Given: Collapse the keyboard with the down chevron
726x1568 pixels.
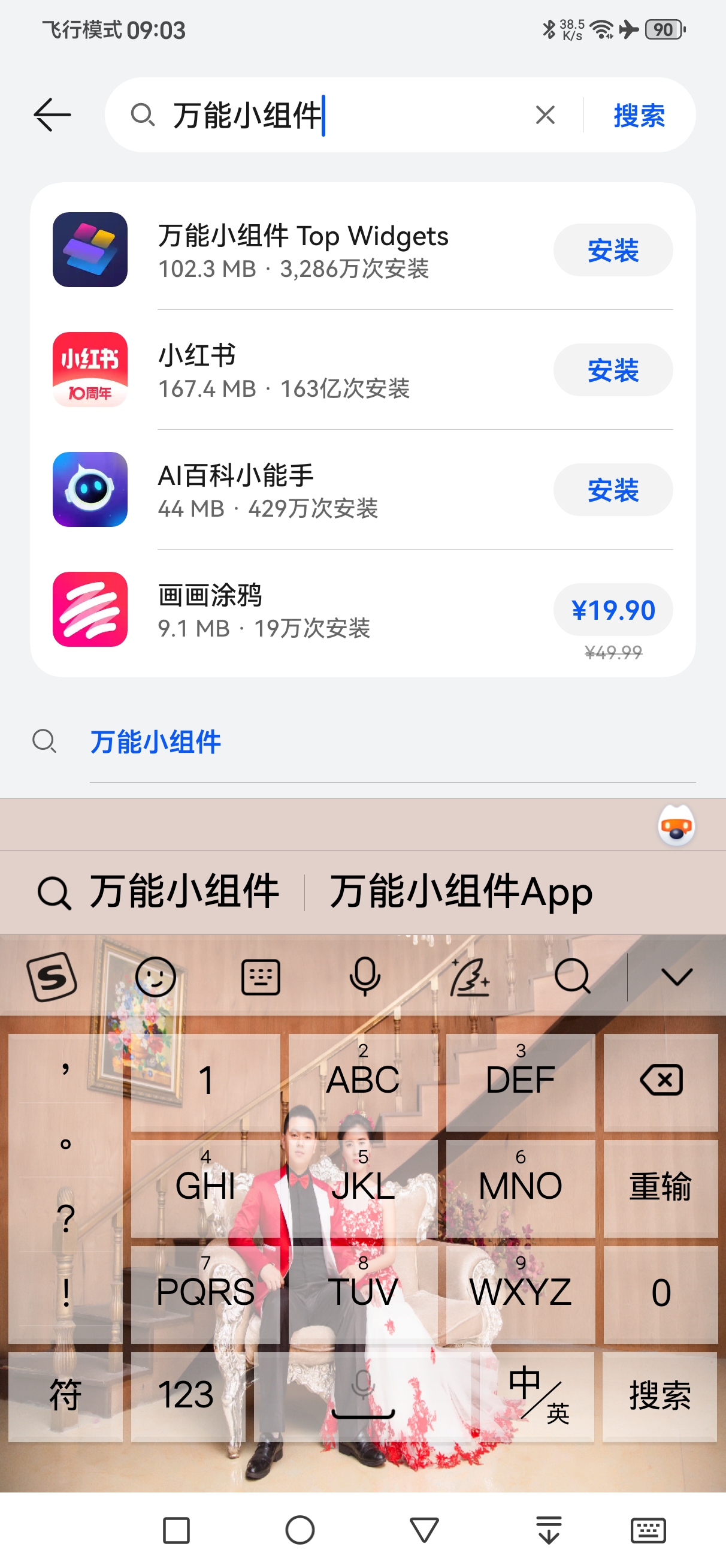Looking at the screenshot, I should coord(677,977).
